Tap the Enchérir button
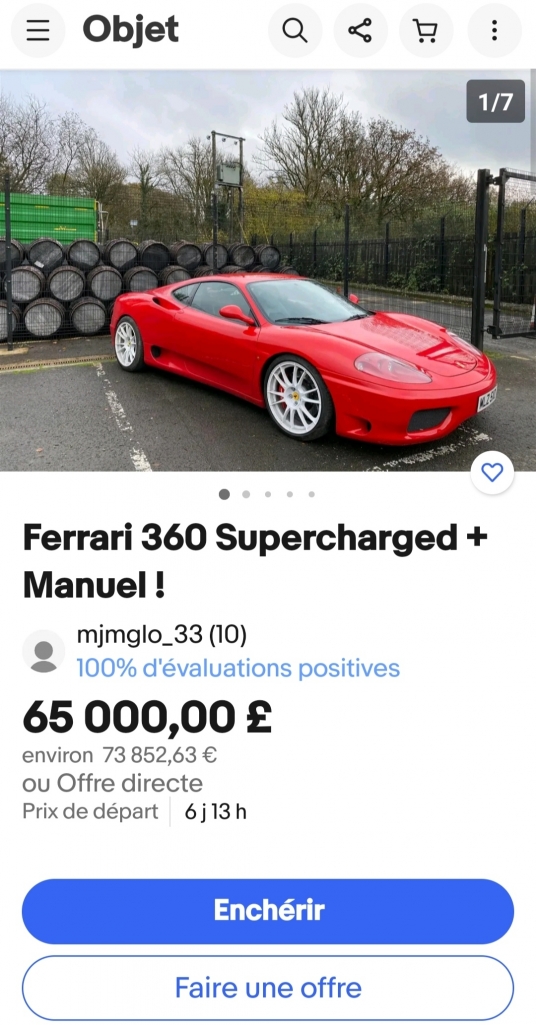This screenshot has height=1025, width=536. [268, 911]
